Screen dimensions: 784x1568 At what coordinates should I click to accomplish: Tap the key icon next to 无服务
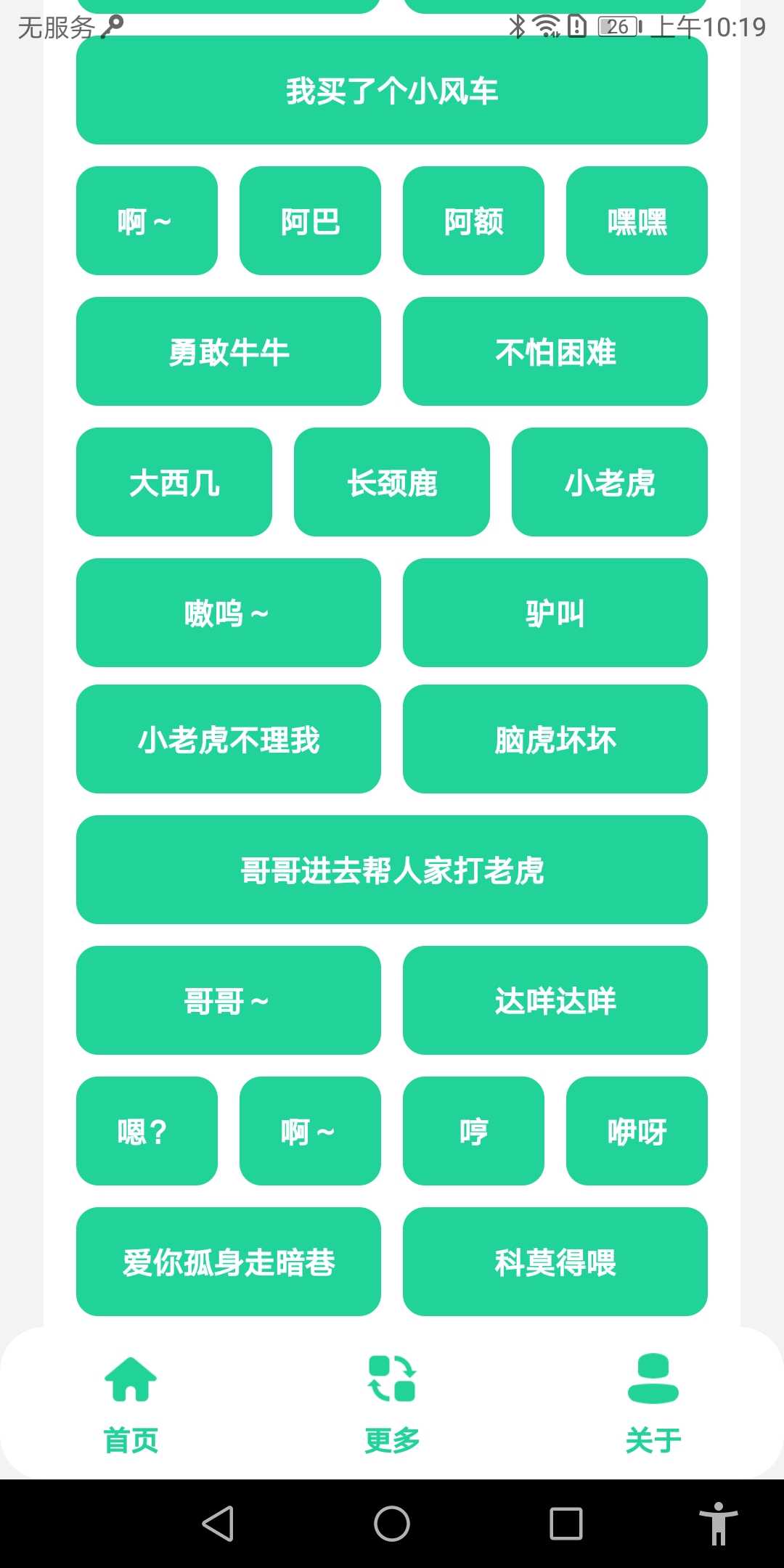pyautogui.click(x=110, y=25)
